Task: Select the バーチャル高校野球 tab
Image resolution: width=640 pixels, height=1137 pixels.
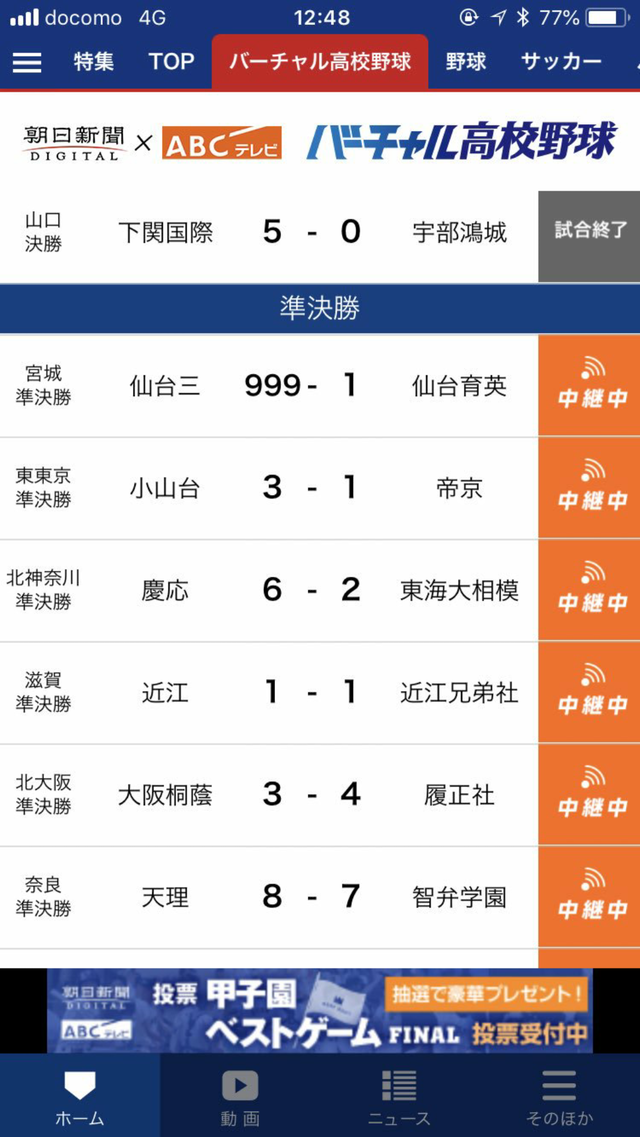Action: pyautogui.click(x=320, y=62)
